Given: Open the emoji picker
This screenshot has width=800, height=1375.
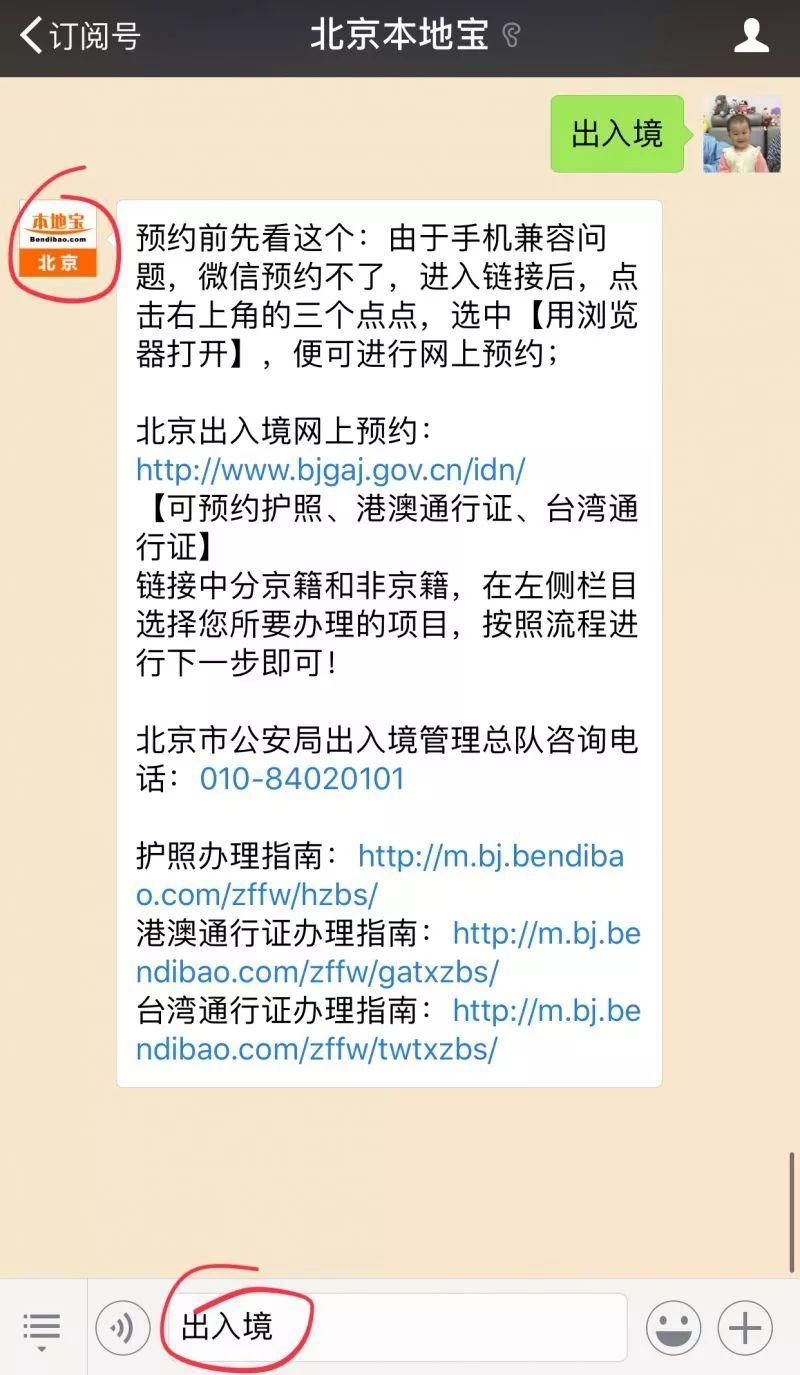Looking at the screenshot, I should coord(673,1328).
